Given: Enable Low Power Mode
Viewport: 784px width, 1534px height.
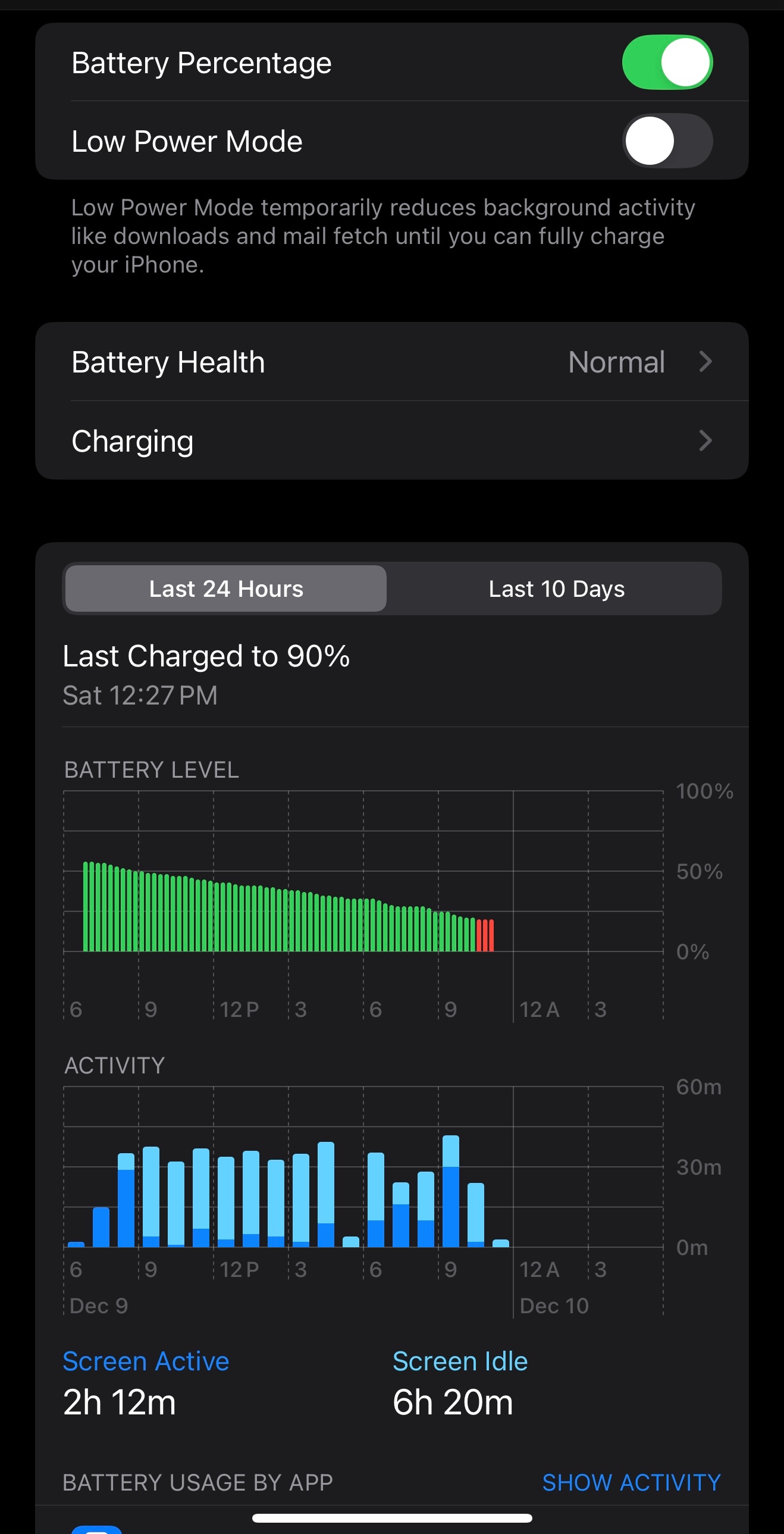Looking at the screenshot, I should [667, 141].
